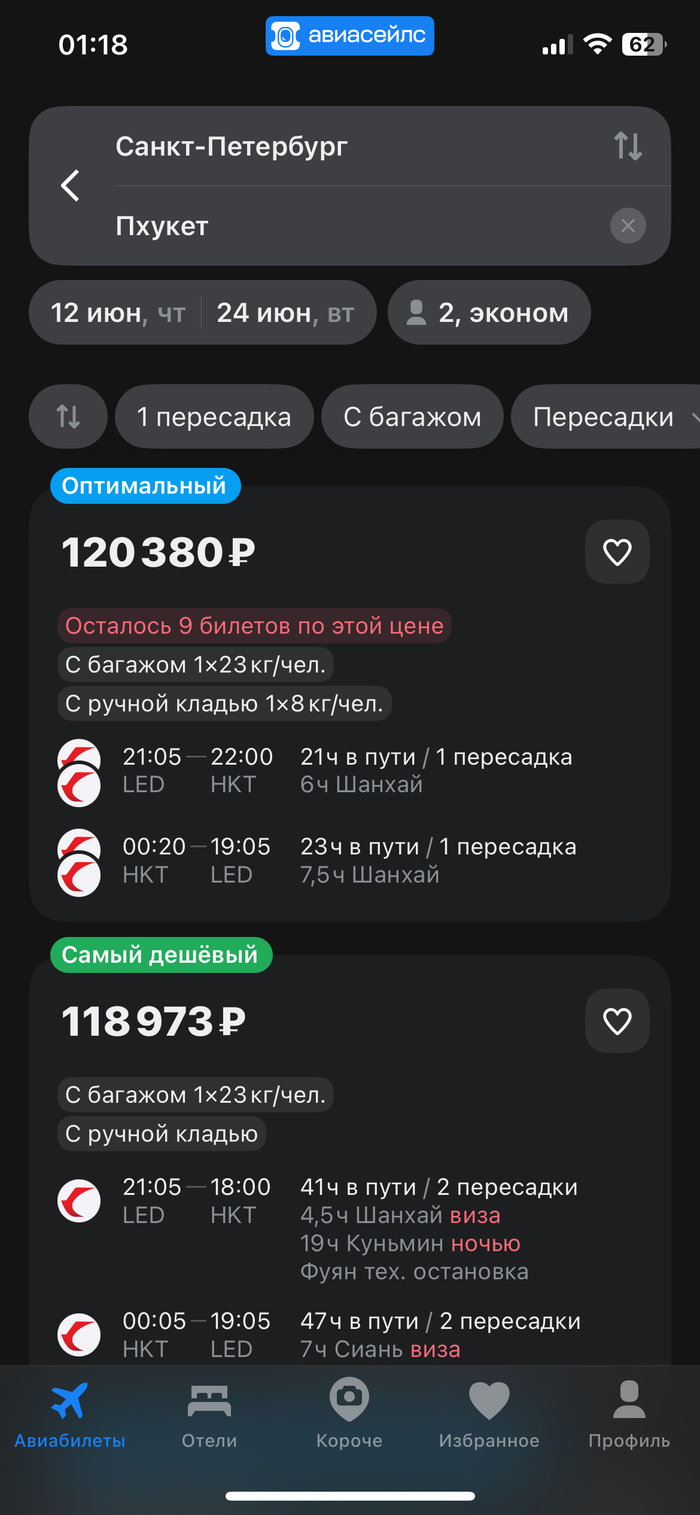Return to the авиасейлс app pill
Image resolution: width=700 pixels, height=1515 pixels.
[350, 36]
